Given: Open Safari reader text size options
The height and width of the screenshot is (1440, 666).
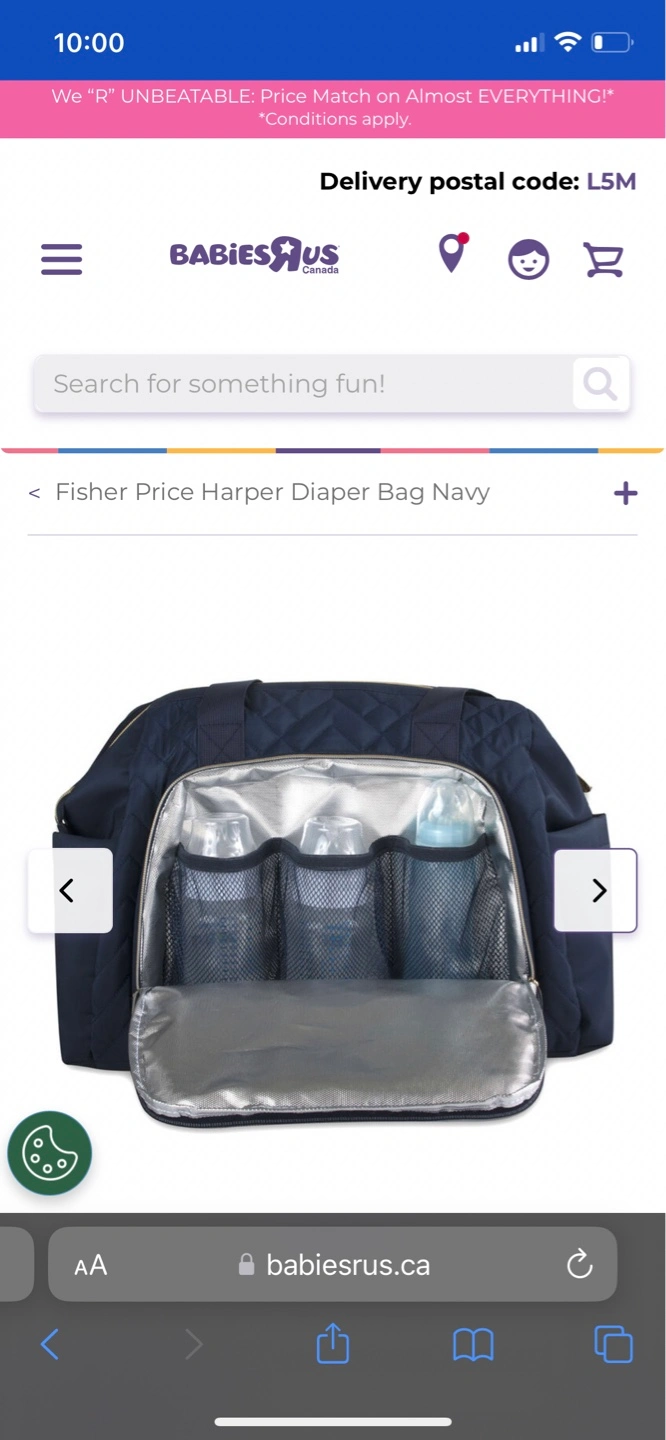Looking at the screenshot, I should click(x=91, y=1266).
